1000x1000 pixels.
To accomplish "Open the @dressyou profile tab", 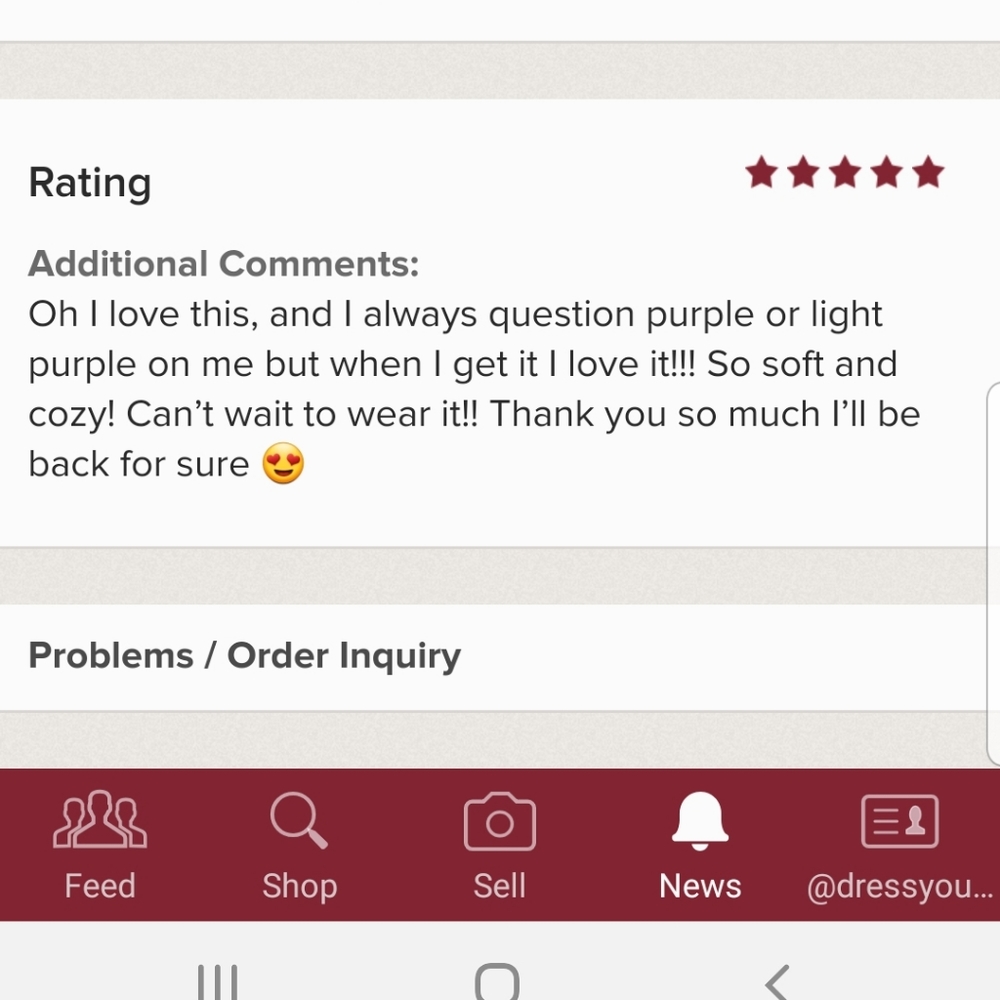I will point(899,845).
